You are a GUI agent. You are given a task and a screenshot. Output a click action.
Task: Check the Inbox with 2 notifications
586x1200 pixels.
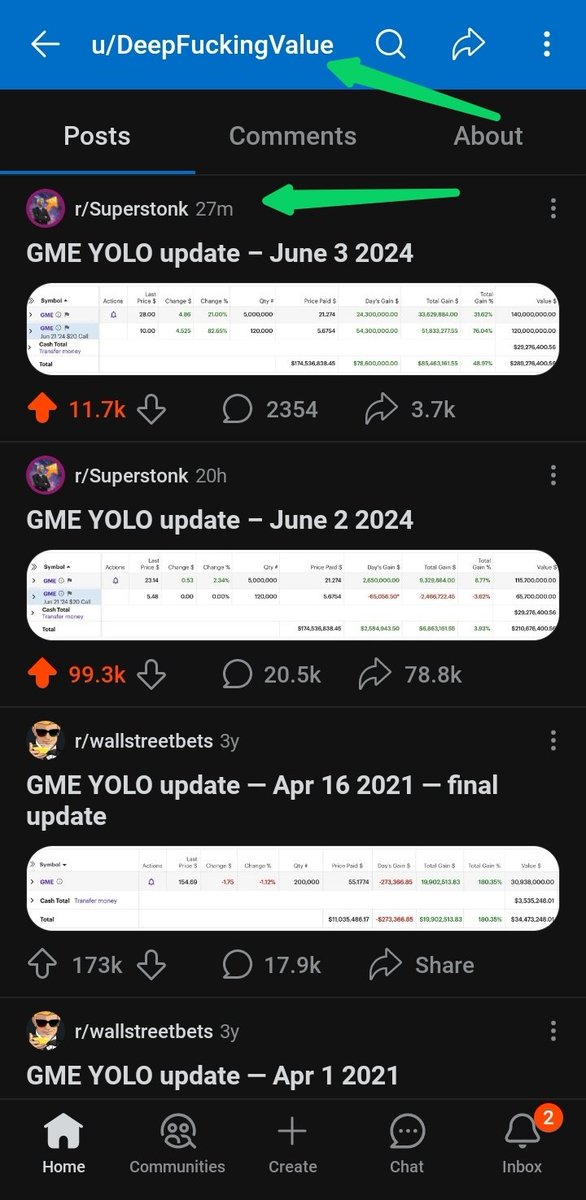tap(522, 1145)
